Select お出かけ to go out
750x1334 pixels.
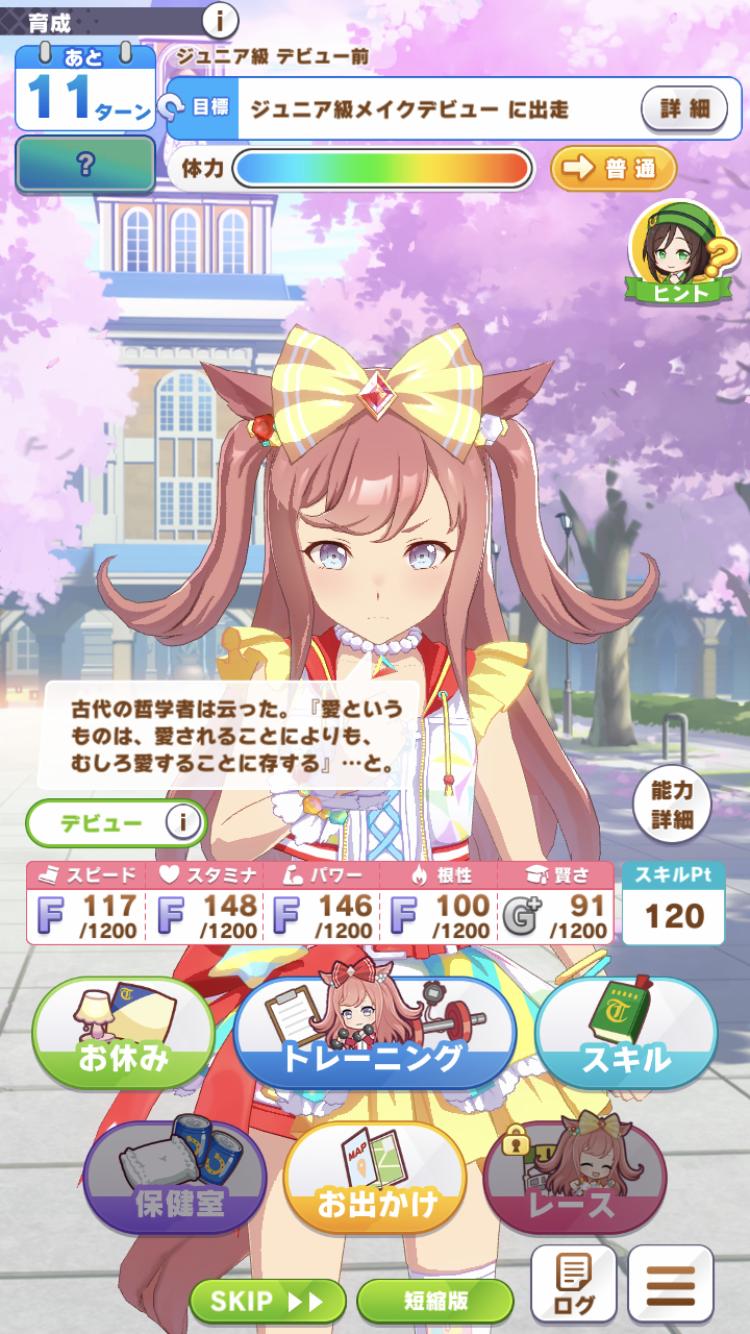point(376,1178)
